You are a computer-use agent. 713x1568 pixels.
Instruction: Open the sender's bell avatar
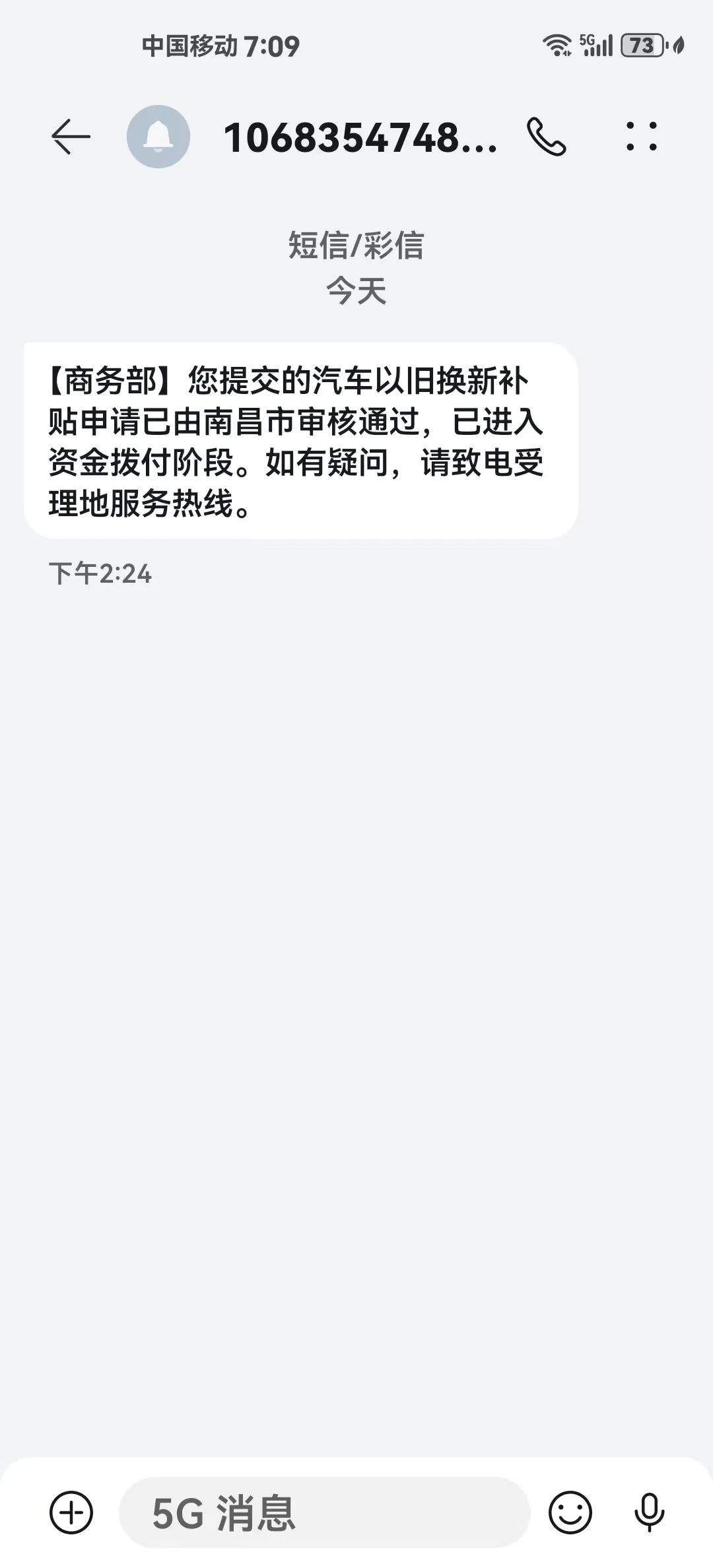pyautogui.click(x=158, y=137)
